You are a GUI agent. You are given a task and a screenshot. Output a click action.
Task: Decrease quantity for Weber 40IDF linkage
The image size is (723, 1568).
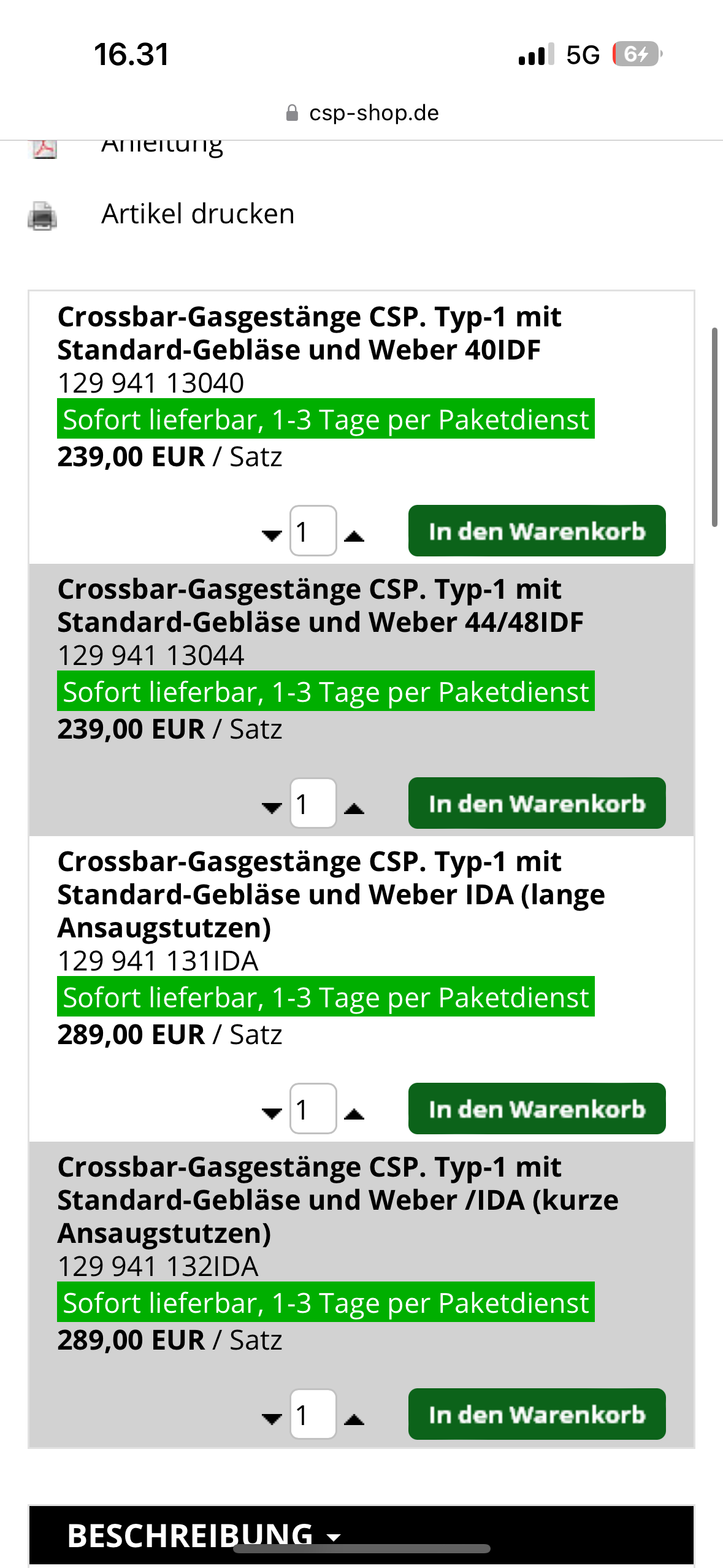tap(272, 536)
